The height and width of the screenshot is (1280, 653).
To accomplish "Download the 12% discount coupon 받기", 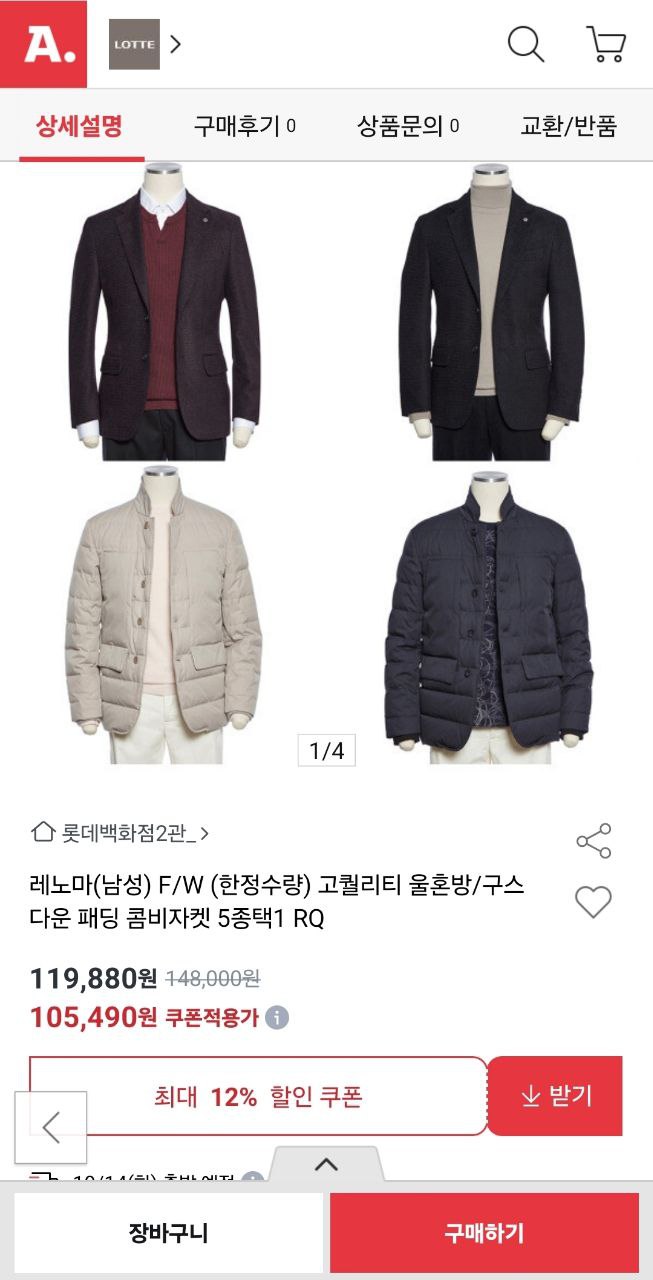I will [556, 1096].
